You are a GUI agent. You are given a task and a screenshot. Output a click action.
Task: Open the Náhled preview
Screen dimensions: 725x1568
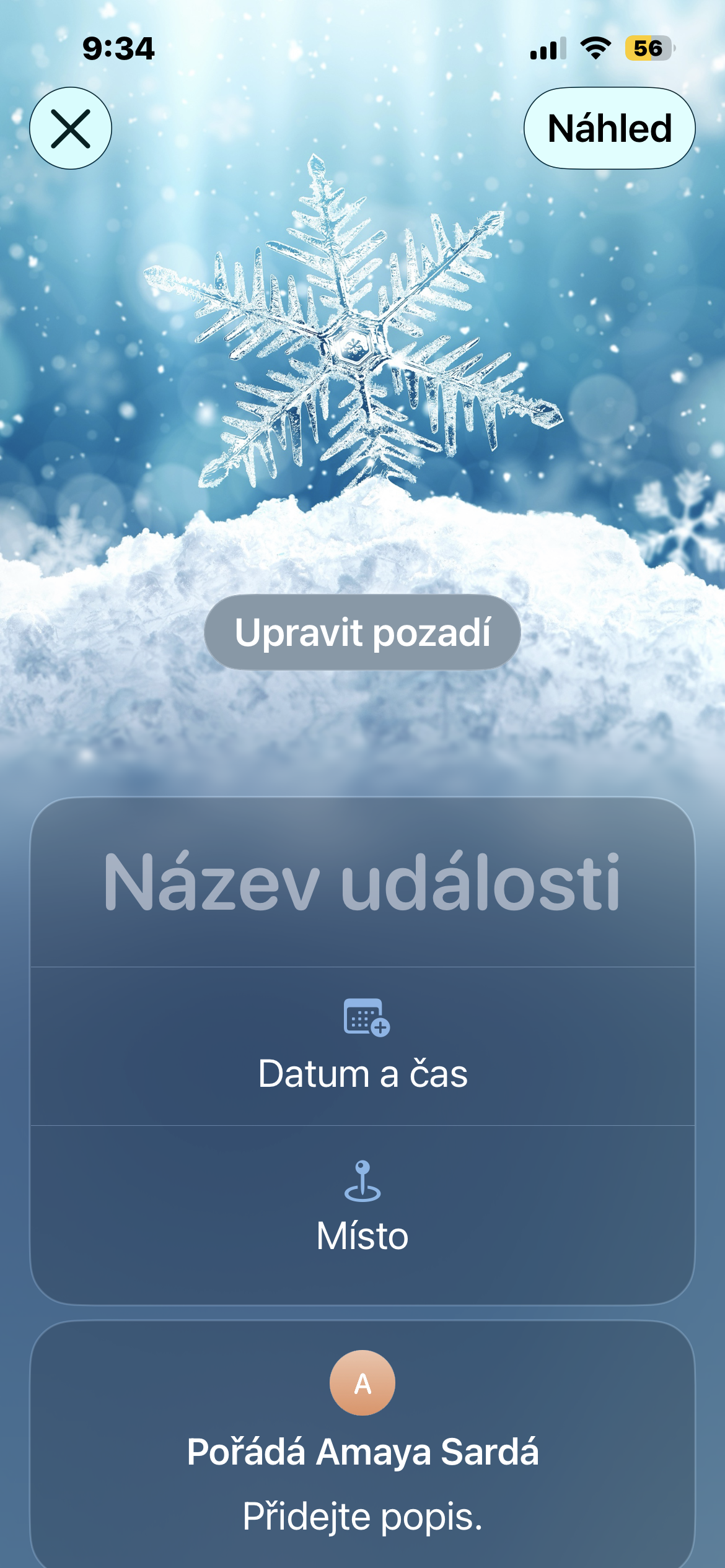click(x=609, y=128)
